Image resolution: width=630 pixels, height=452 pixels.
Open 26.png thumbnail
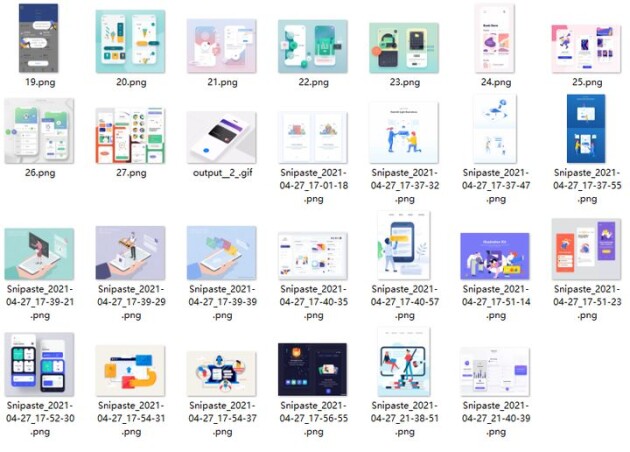point(39,131)
